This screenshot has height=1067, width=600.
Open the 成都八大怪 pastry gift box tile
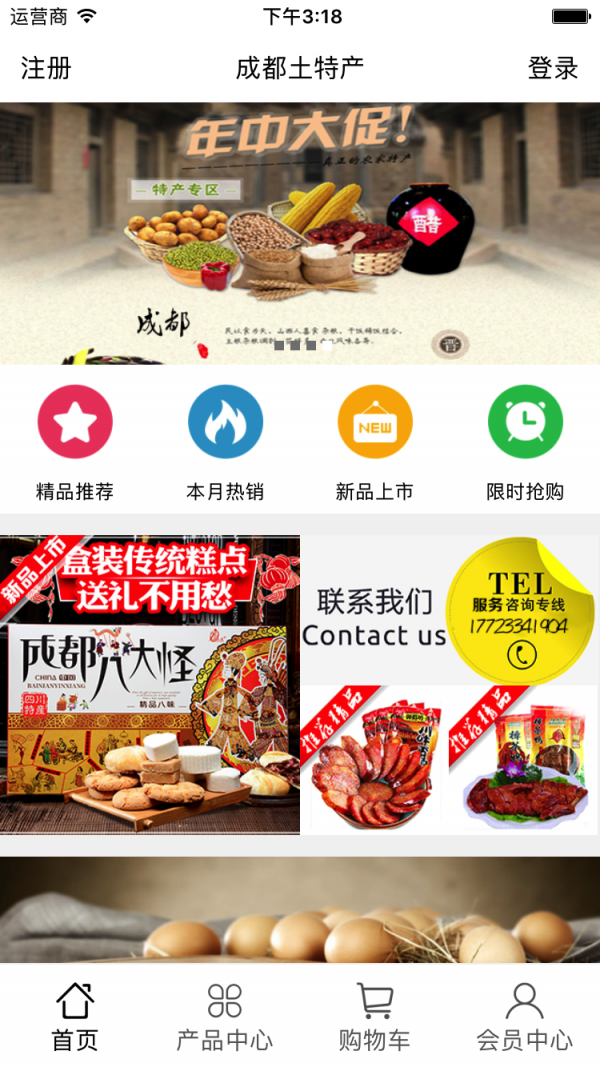coord(150,685)
